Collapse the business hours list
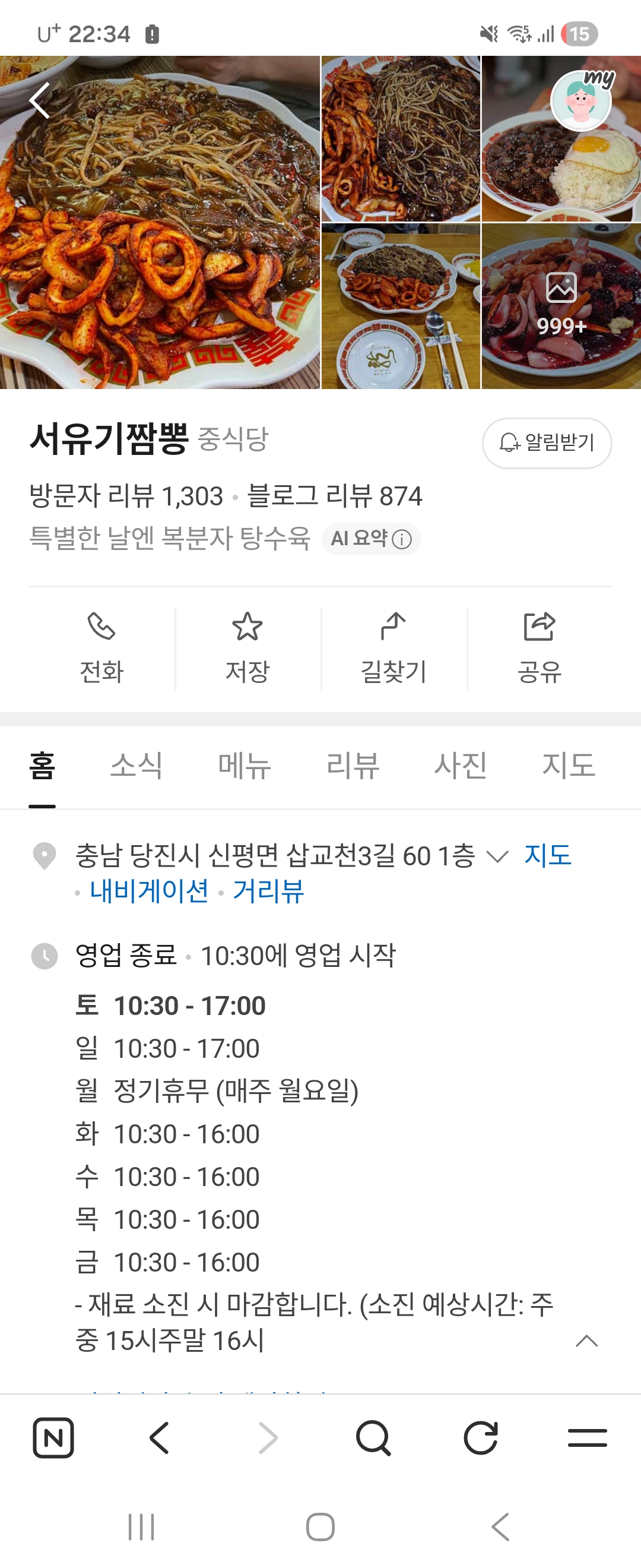 (586, 1341)
